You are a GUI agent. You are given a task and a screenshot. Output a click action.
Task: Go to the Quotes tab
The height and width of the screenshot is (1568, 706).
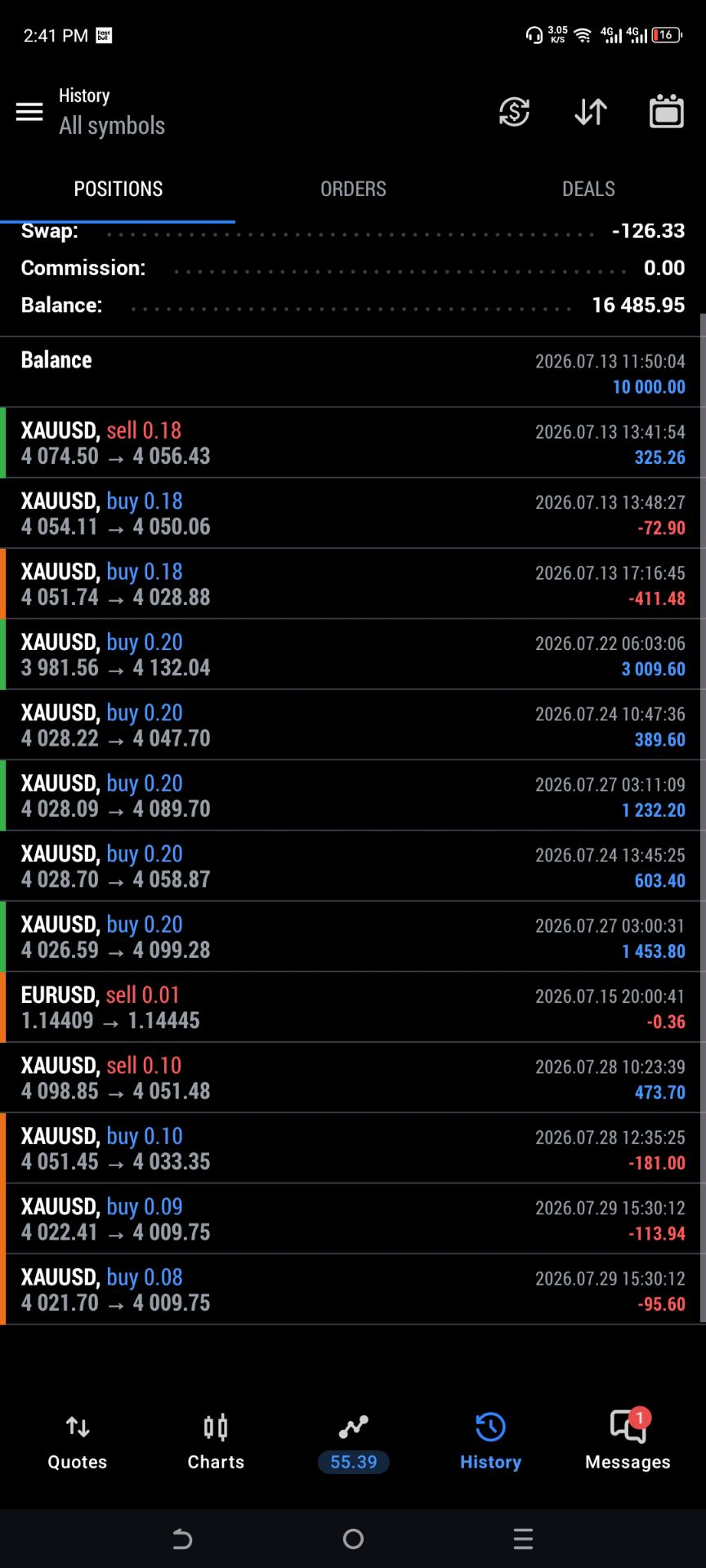coord(78,1442)
